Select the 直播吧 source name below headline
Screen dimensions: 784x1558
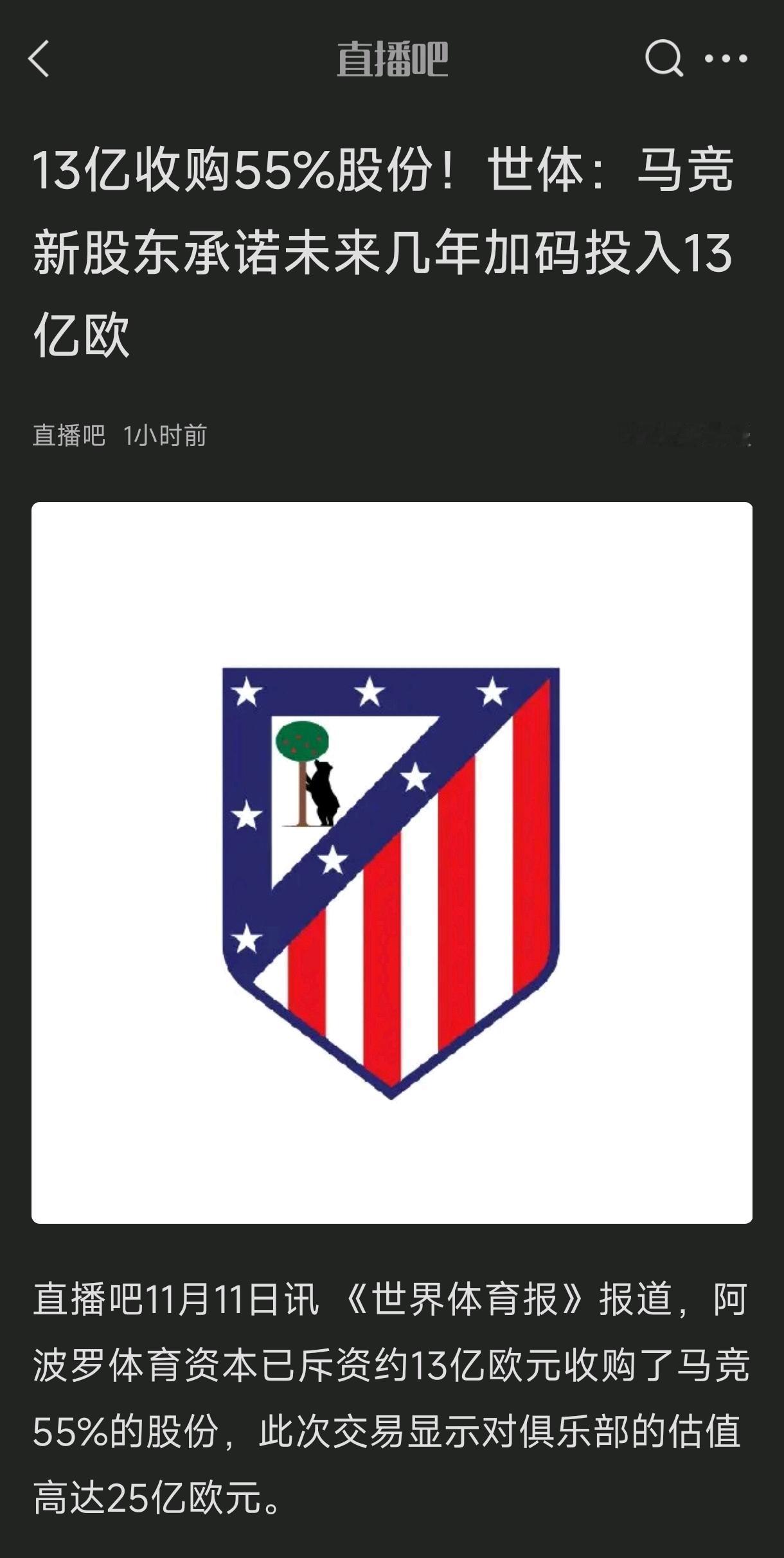coord(67,435)
